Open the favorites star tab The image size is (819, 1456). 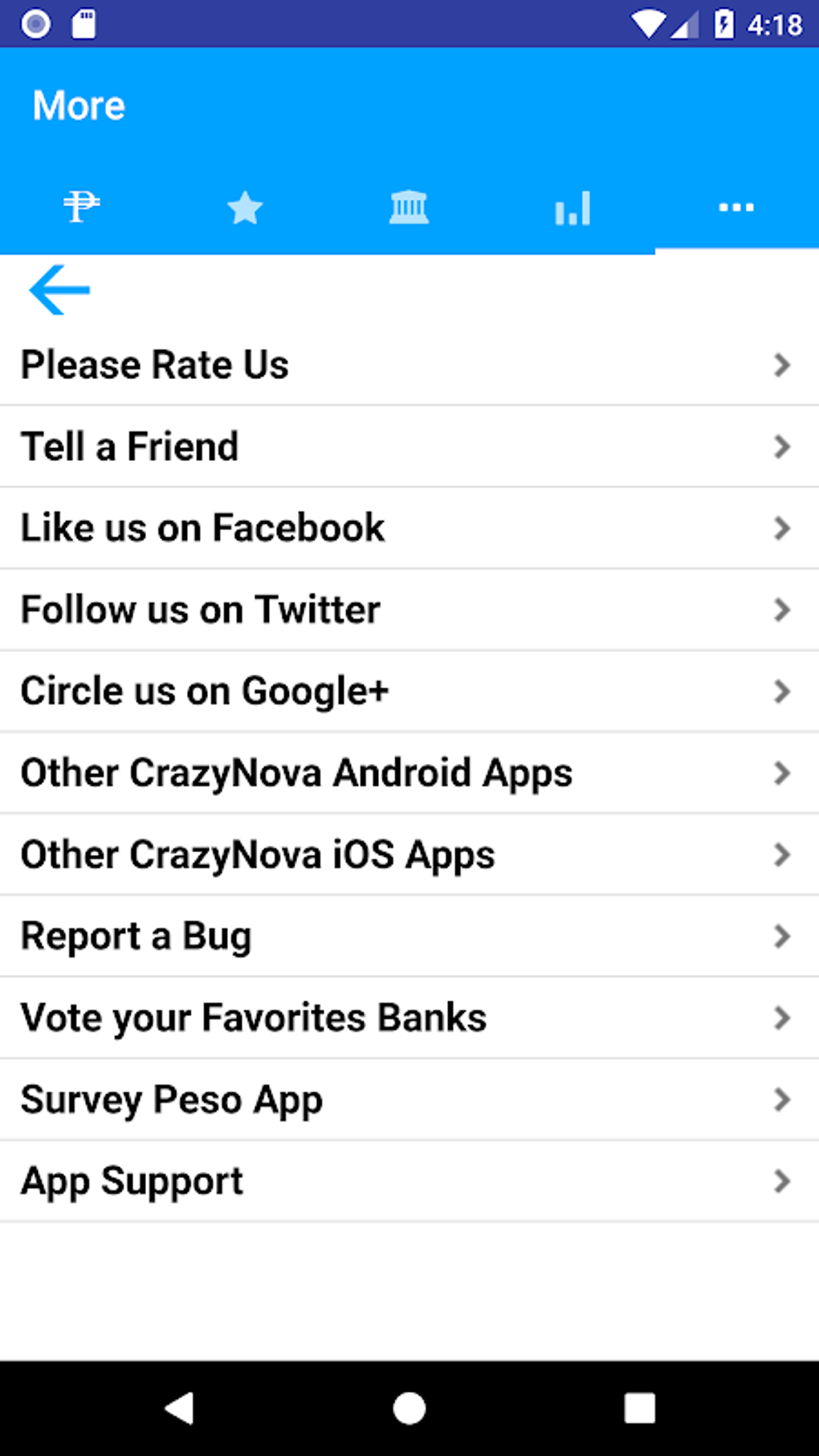point(245,208)
